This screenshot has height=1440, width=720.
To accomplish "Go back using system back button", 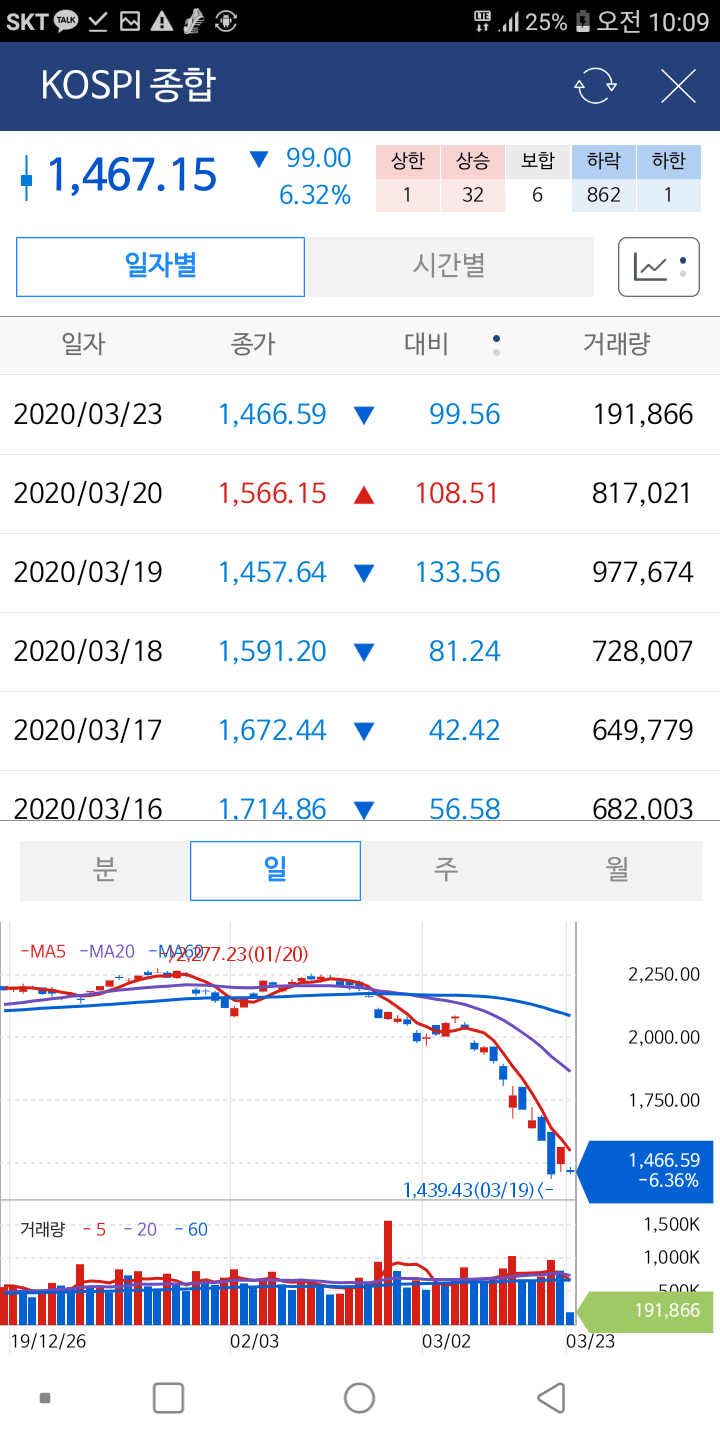I will (x=551, y=1397).
